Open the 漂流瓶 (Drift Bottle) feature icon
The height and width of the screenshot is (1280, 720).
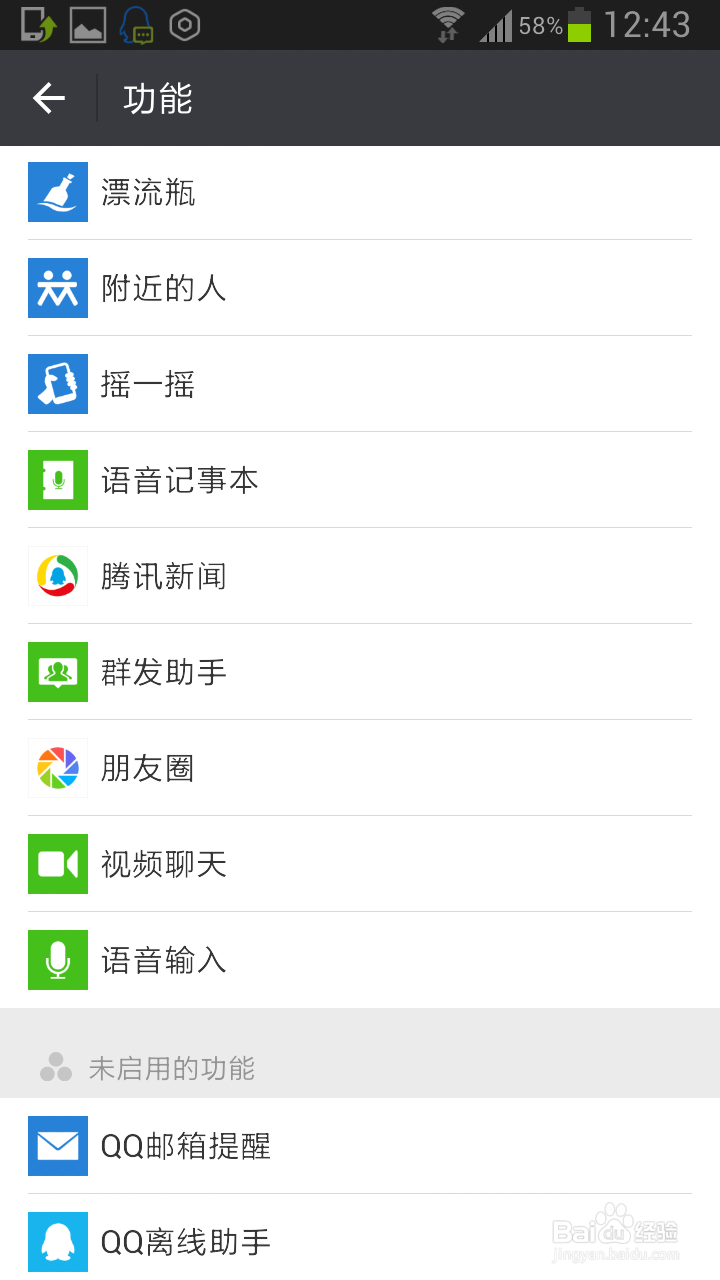[x=57, y=192]
